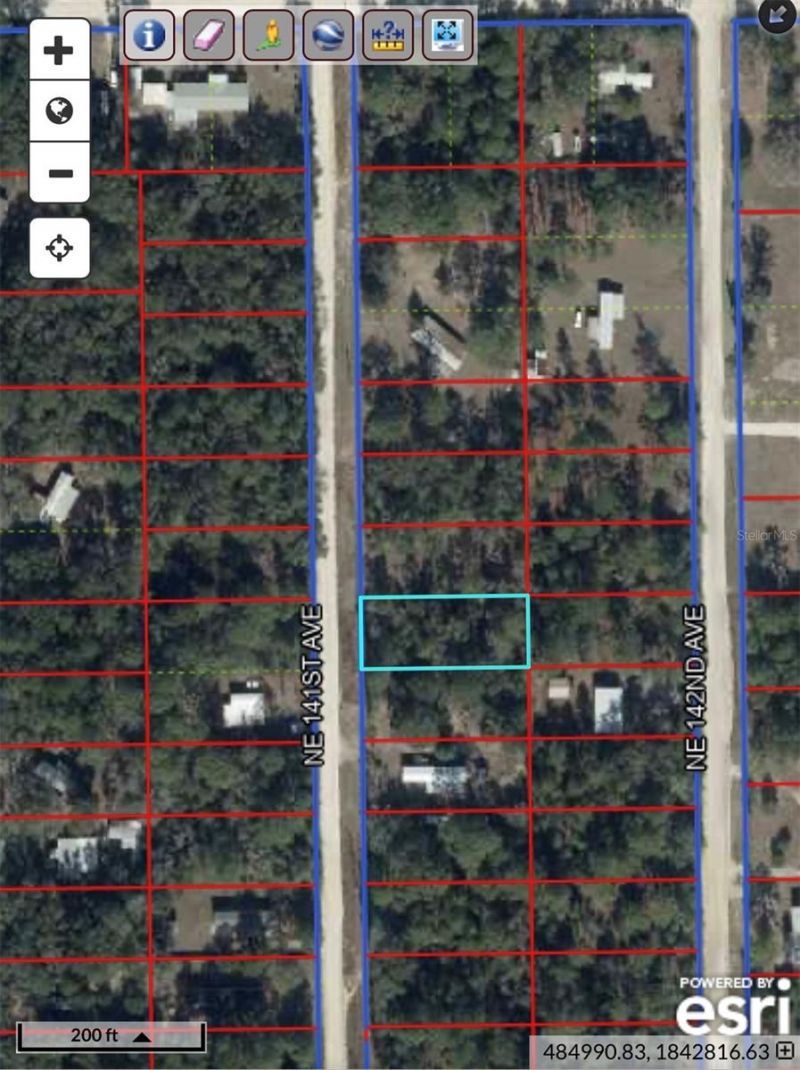Select the eraser clear tool
This screenshot has height=1070, width=800.
tap(209, 36)
